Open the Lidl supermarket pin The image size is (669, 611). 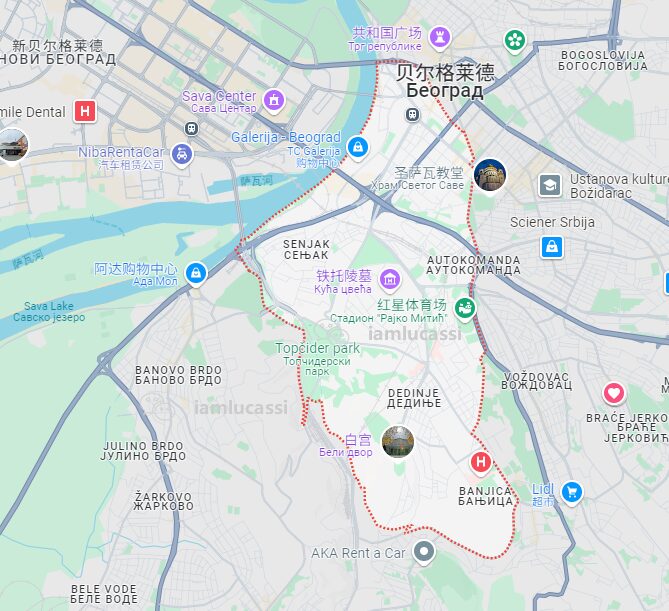[571, 491]
